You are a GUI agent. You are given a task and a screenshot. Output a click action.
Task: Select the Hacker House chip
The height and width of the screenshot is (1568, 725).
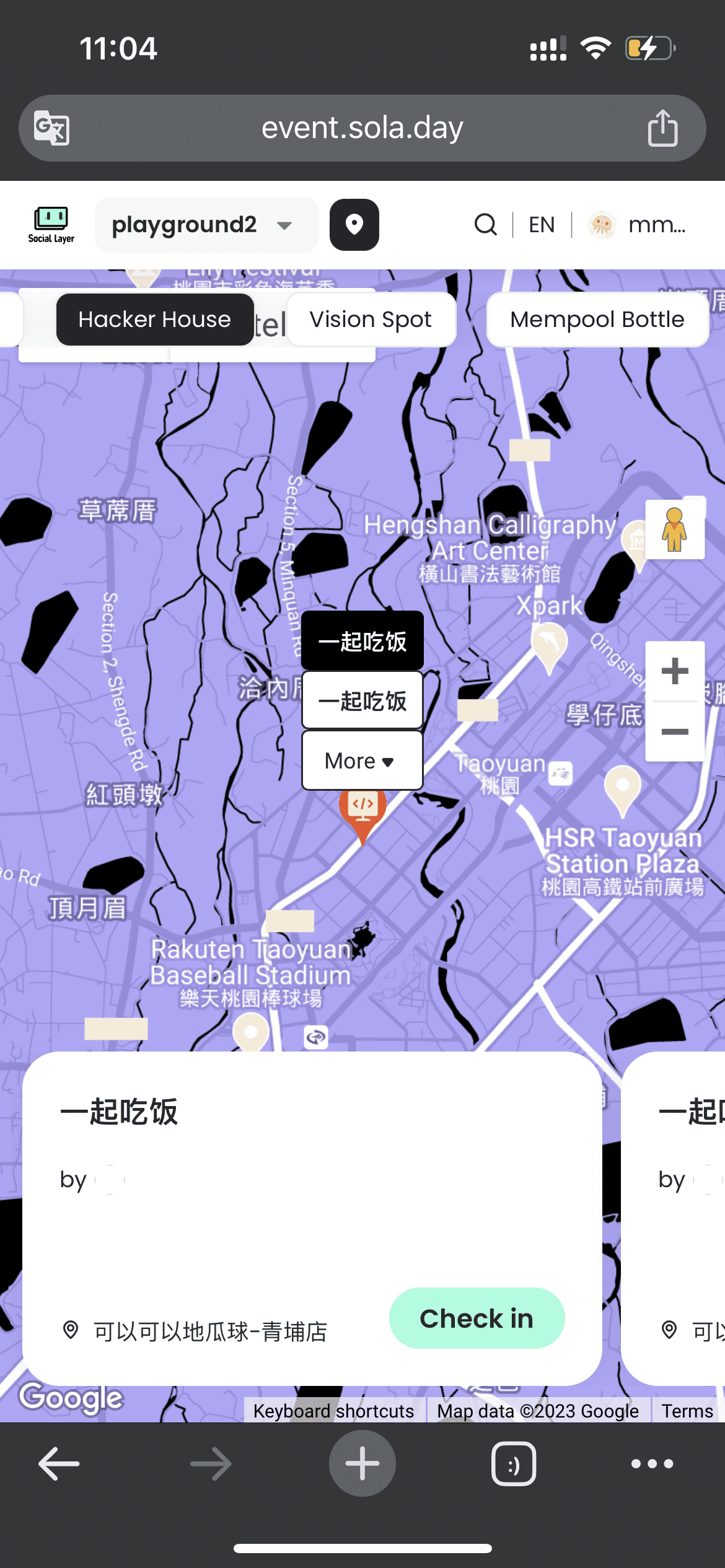155,320
